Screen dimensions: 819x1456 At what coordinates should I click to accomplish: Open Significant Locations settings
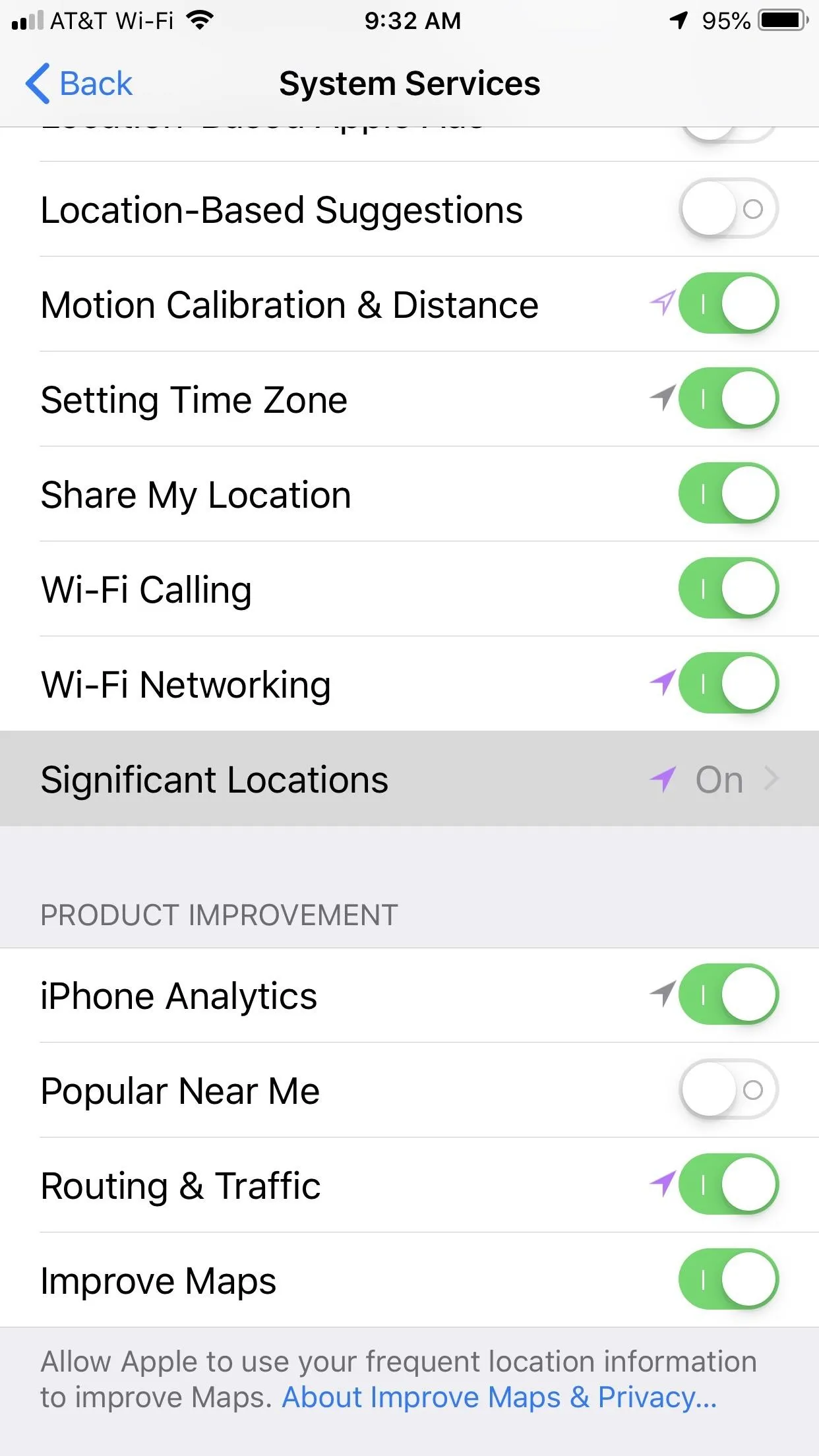(x=409, y=779)
